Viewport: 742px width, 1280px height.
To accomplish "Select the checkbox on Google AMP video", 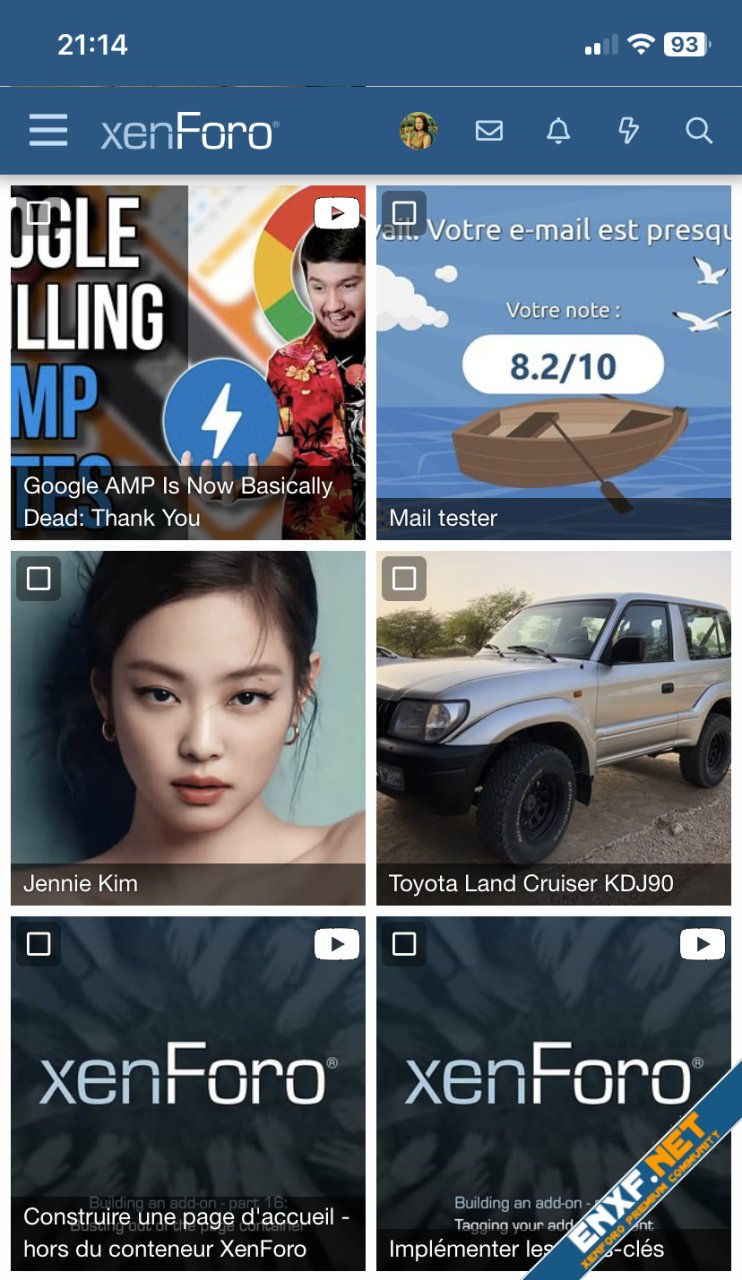I will pyautogui.click(x=38, y=213).
